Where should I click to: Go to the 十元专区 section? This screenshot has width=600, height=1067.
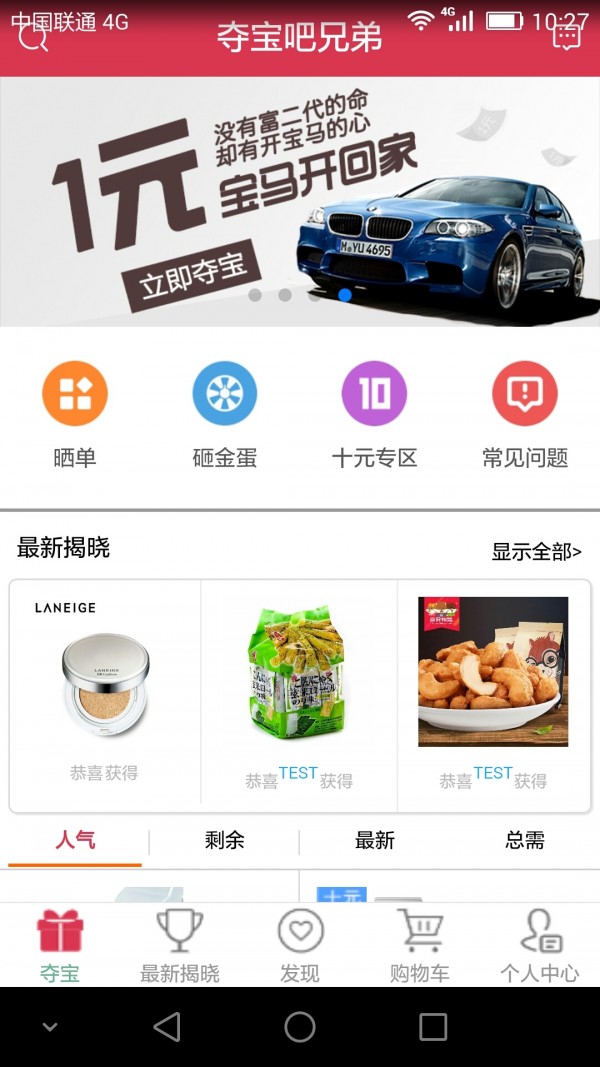point(375,415)
